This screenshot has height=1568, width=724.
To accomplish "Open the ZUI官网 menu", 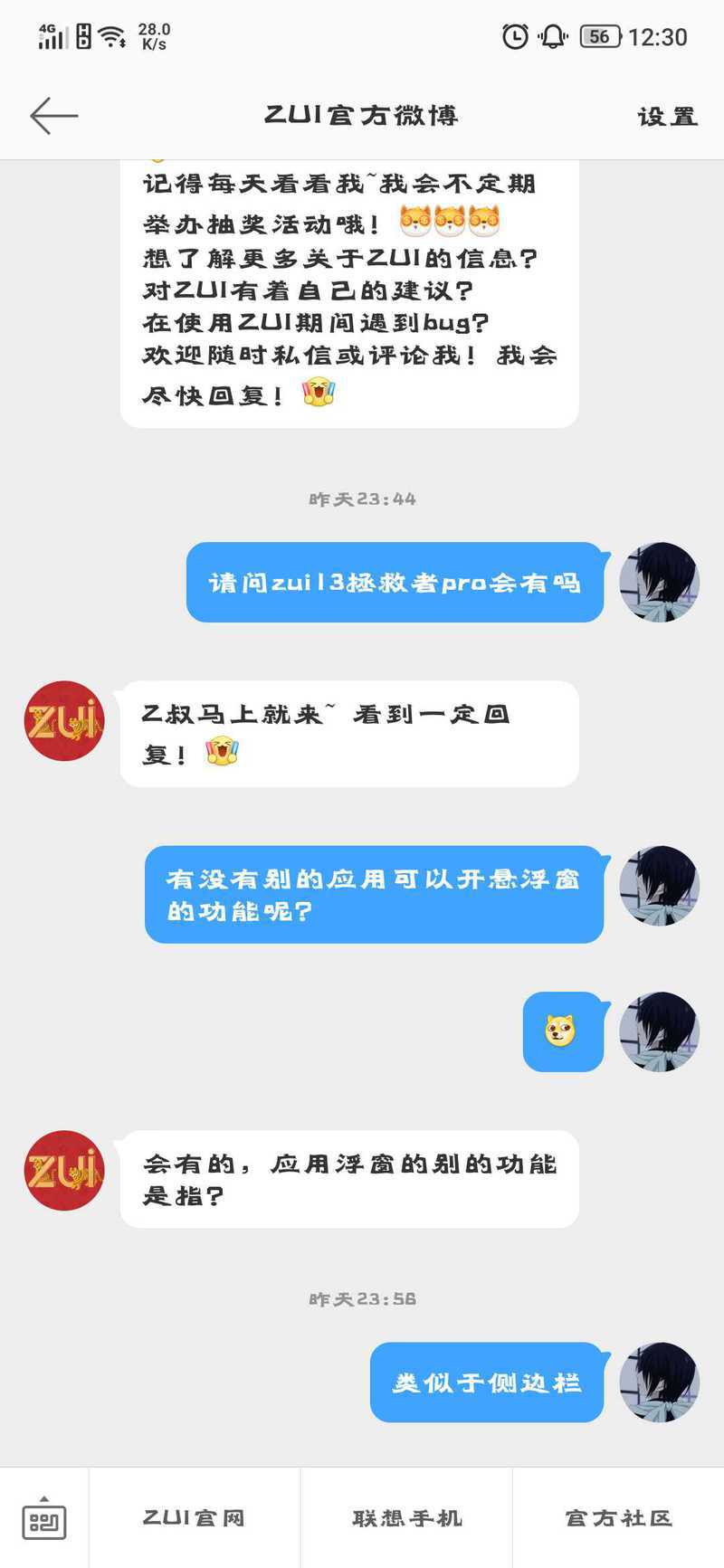I will tap(194, 1518).
